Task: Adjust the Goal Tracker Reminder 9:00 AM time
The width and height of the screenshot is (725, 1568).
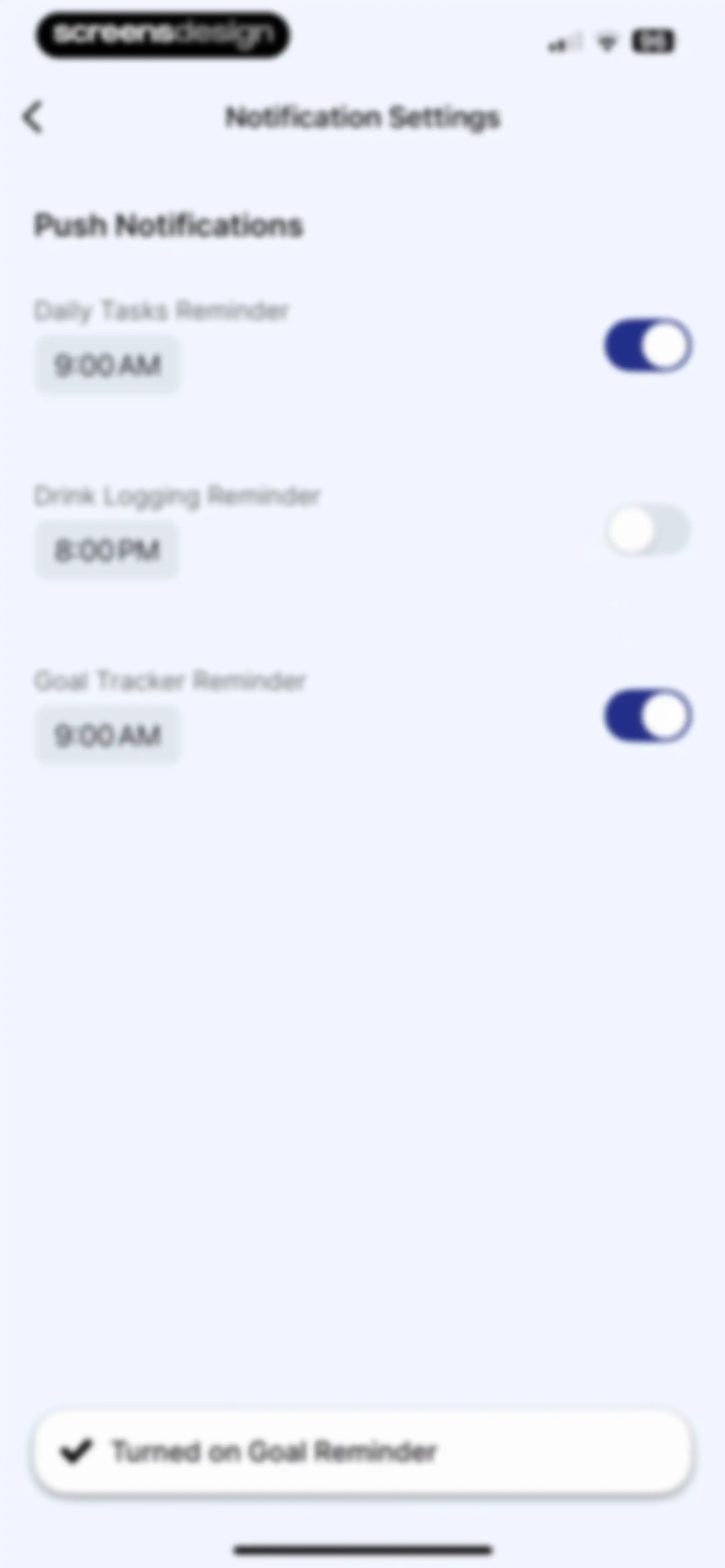Action: click(x=107, y=735)
